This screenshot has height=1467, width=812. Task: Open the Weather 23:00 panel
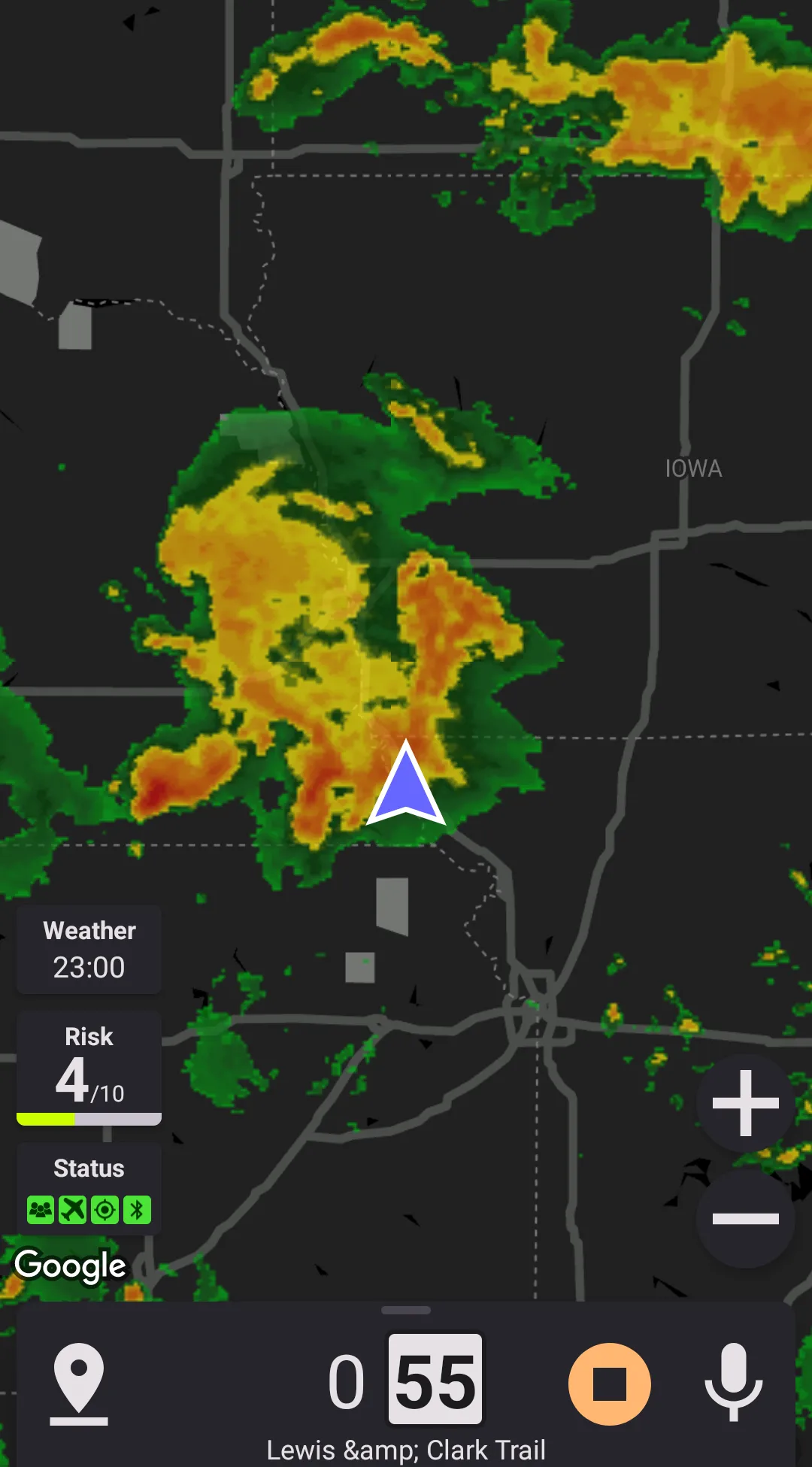(89, 950)
